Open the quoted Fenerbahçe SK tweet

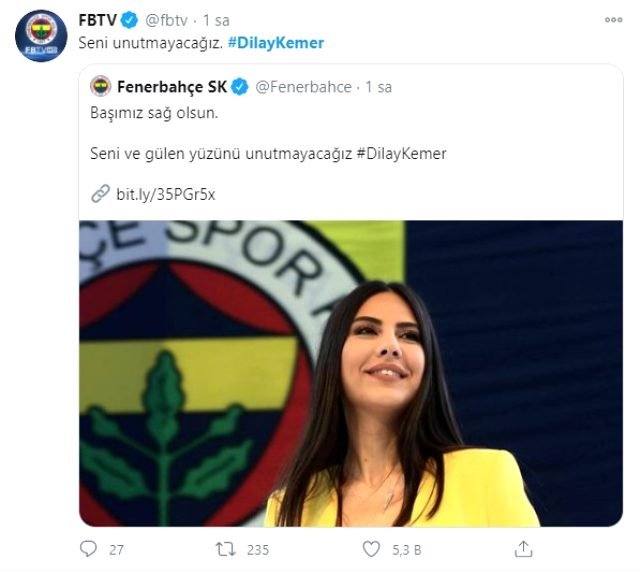click(350, 130)
